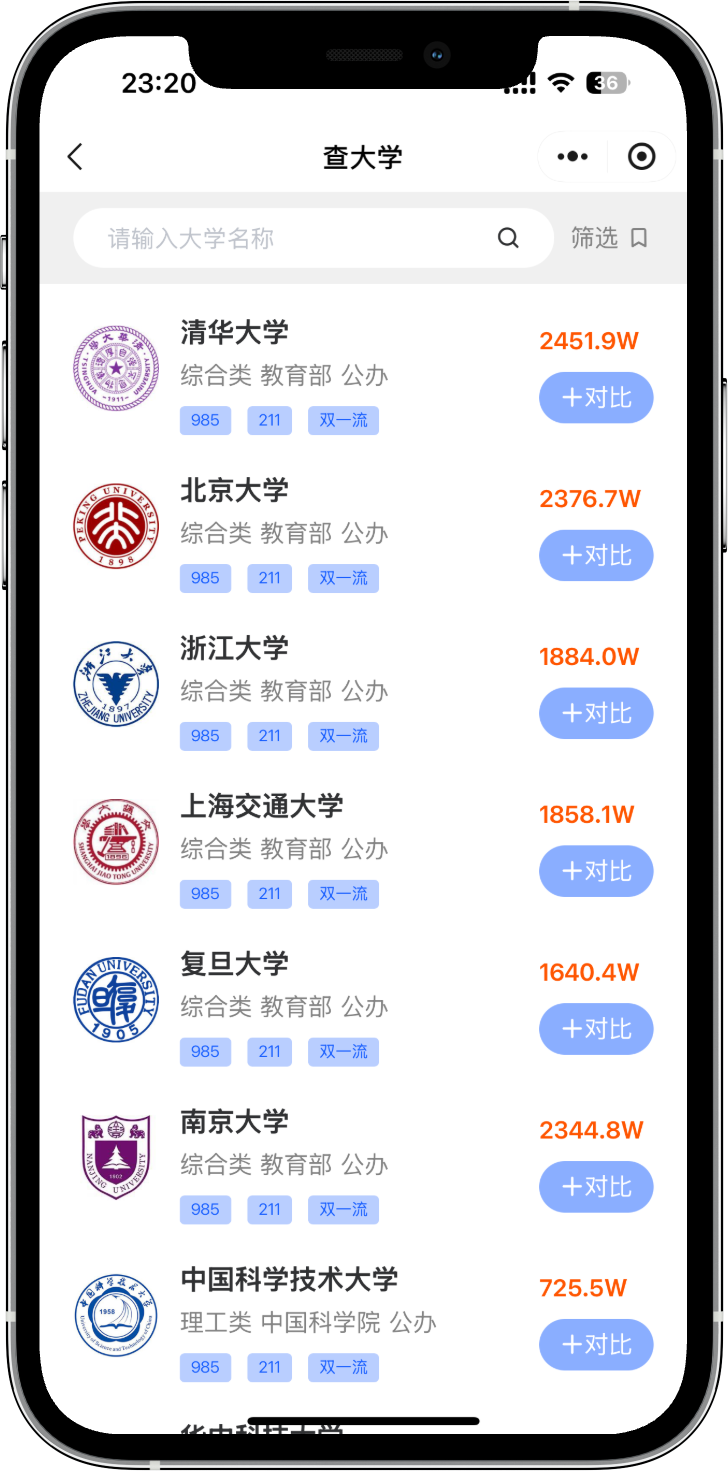Open 清华大学 details
Viewport: 728px width, 1471px height.
[234, 332]
